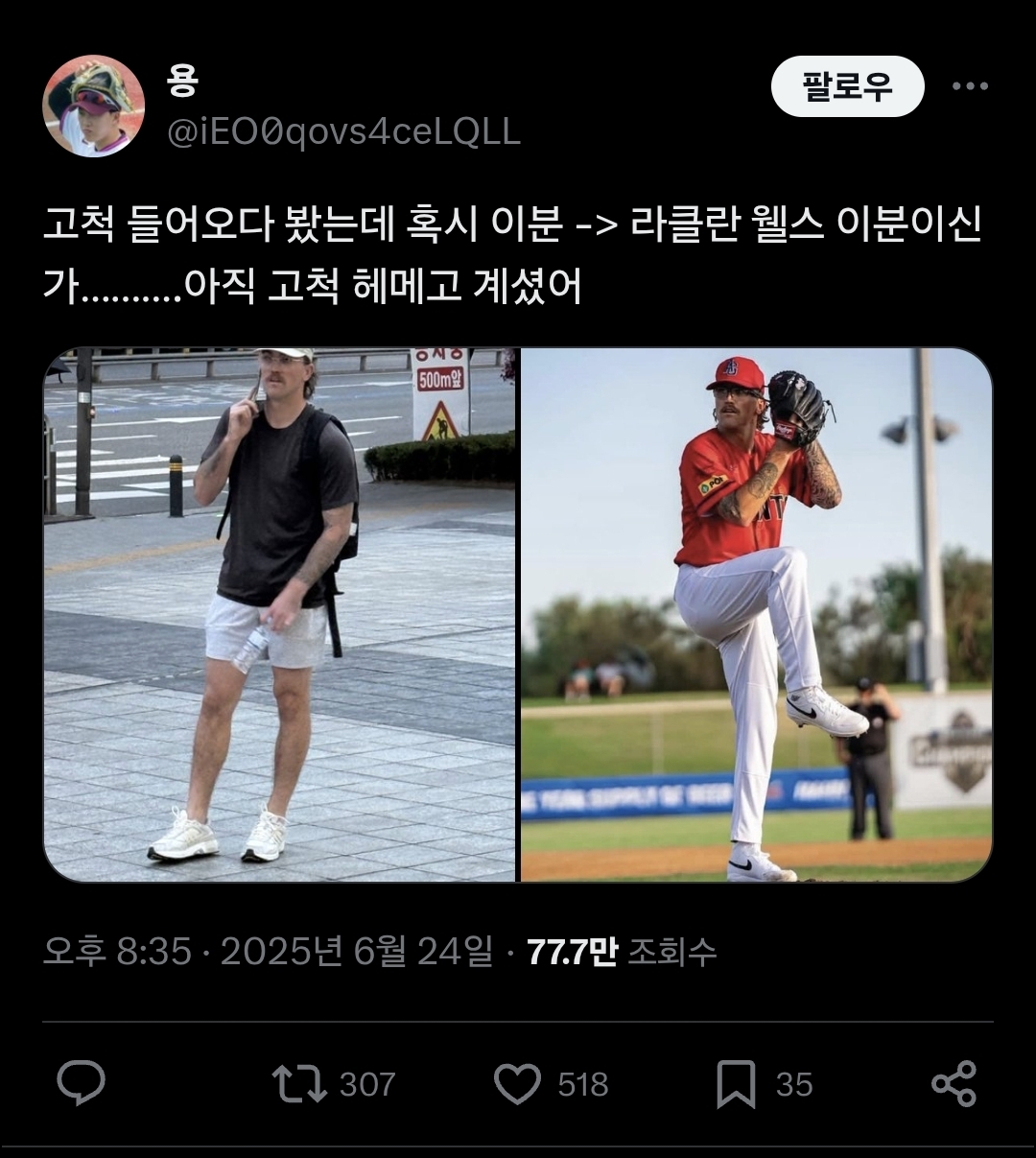The image size is (1036, 1158).
Task: Reply to this post
Action: pos(82,1083)
